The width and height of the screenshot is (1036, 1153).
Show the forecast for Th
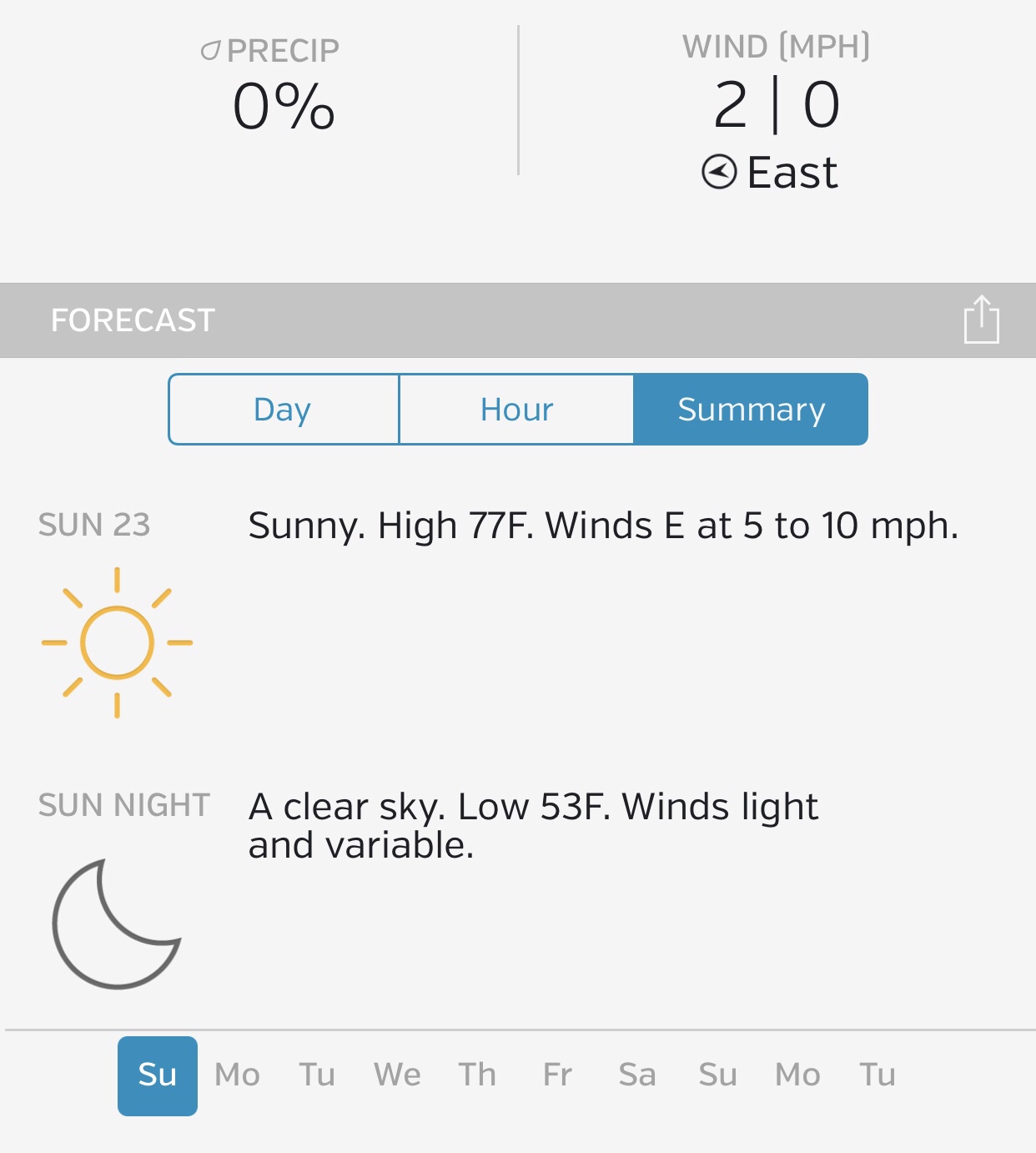477,1075
